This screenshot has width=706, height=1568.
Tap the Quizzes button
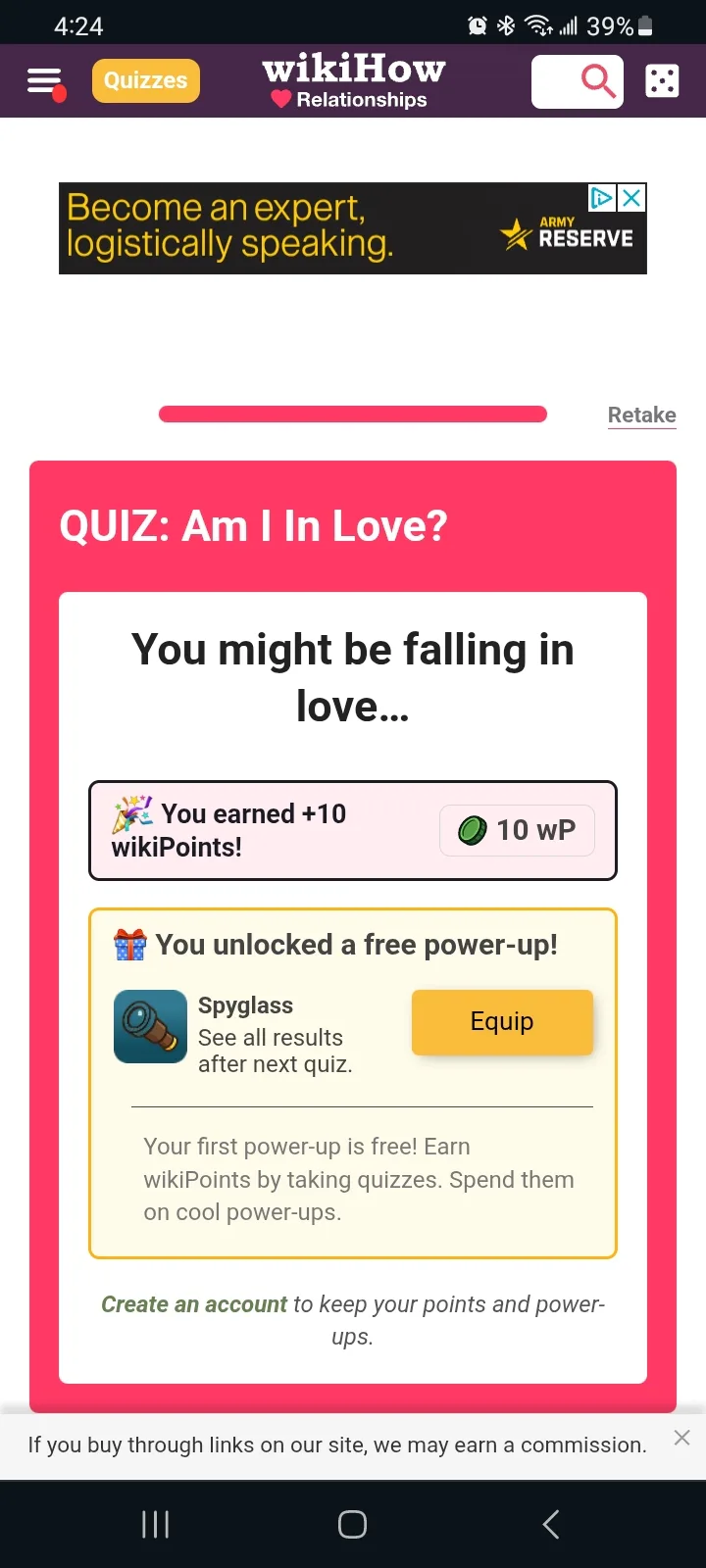point(146,80)
